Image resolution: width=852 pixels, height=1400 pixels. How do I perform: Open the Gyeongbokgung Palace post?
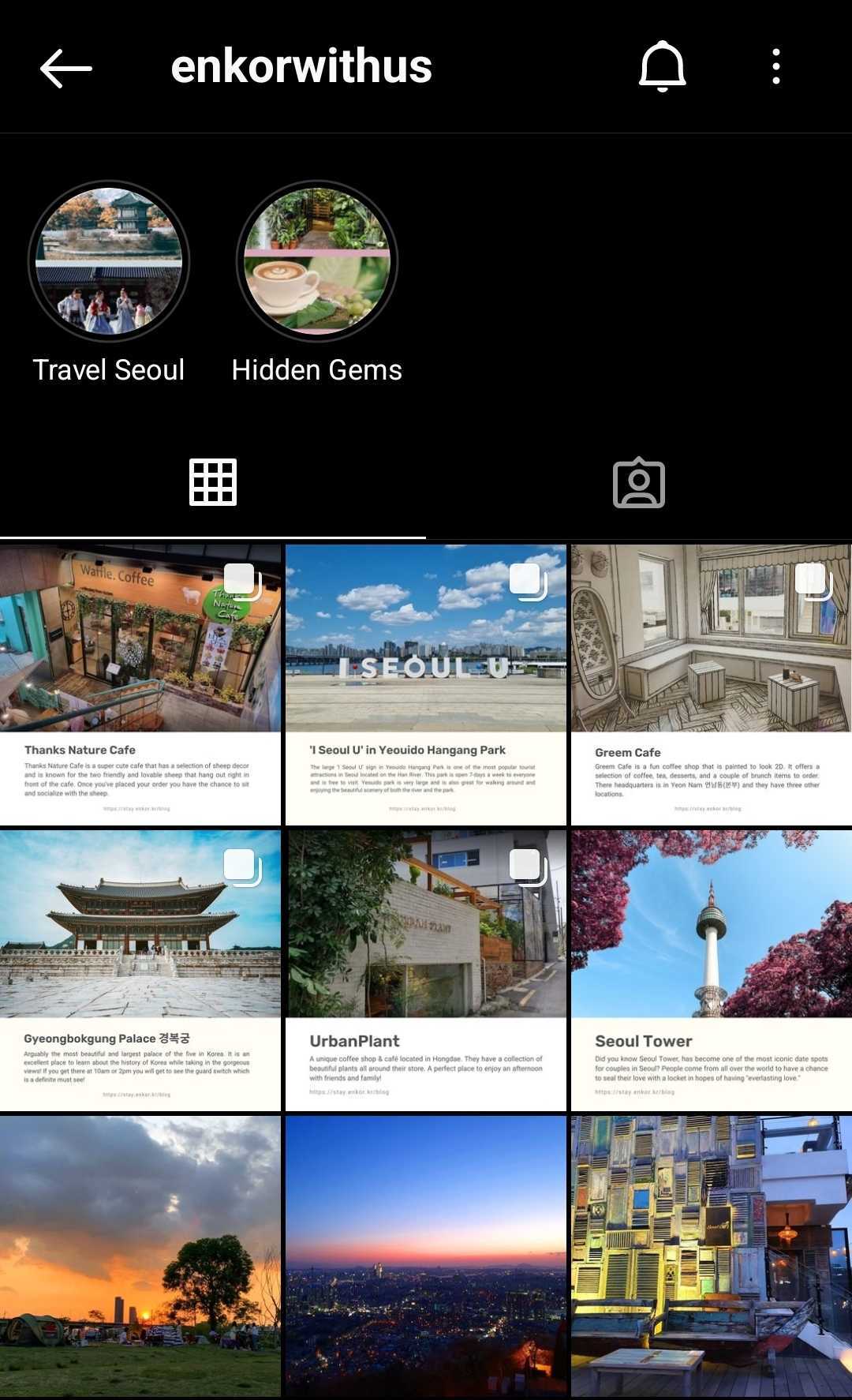(x=140, y=971)
